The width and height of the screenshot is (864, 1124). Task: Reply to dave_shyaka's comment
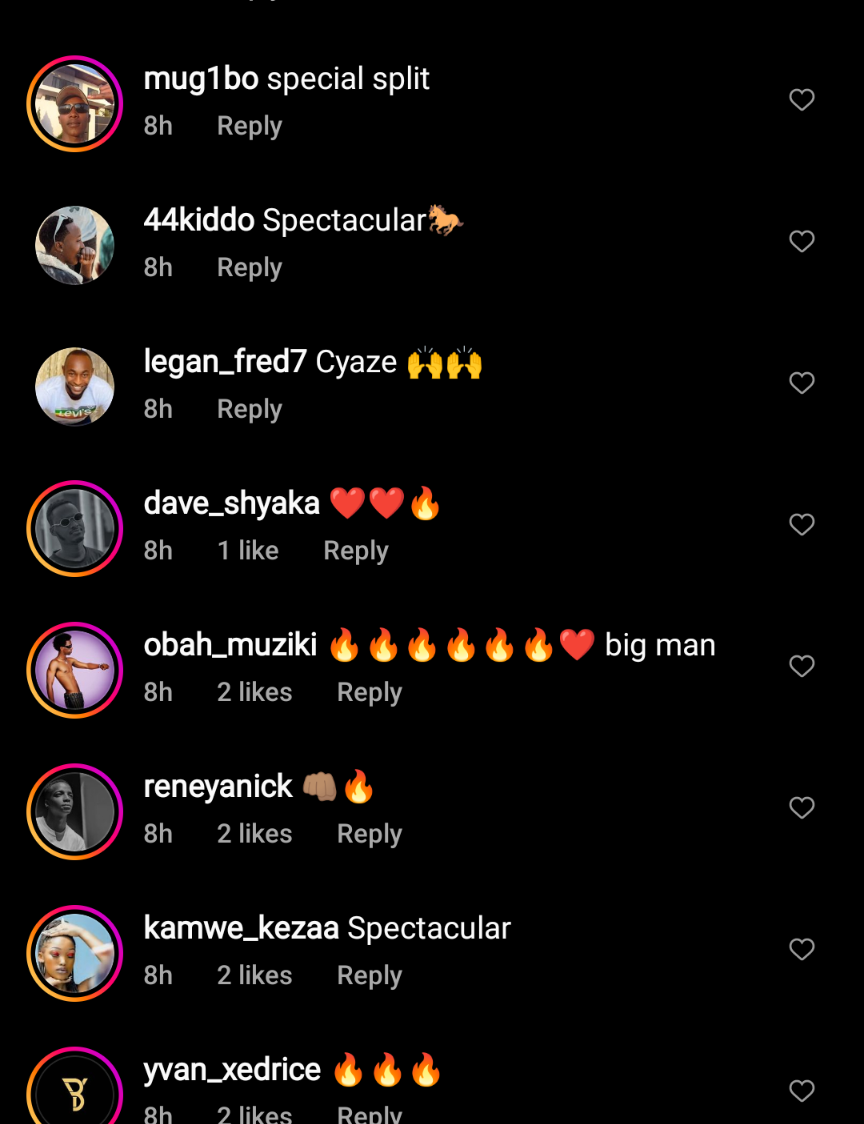point(355,551)
